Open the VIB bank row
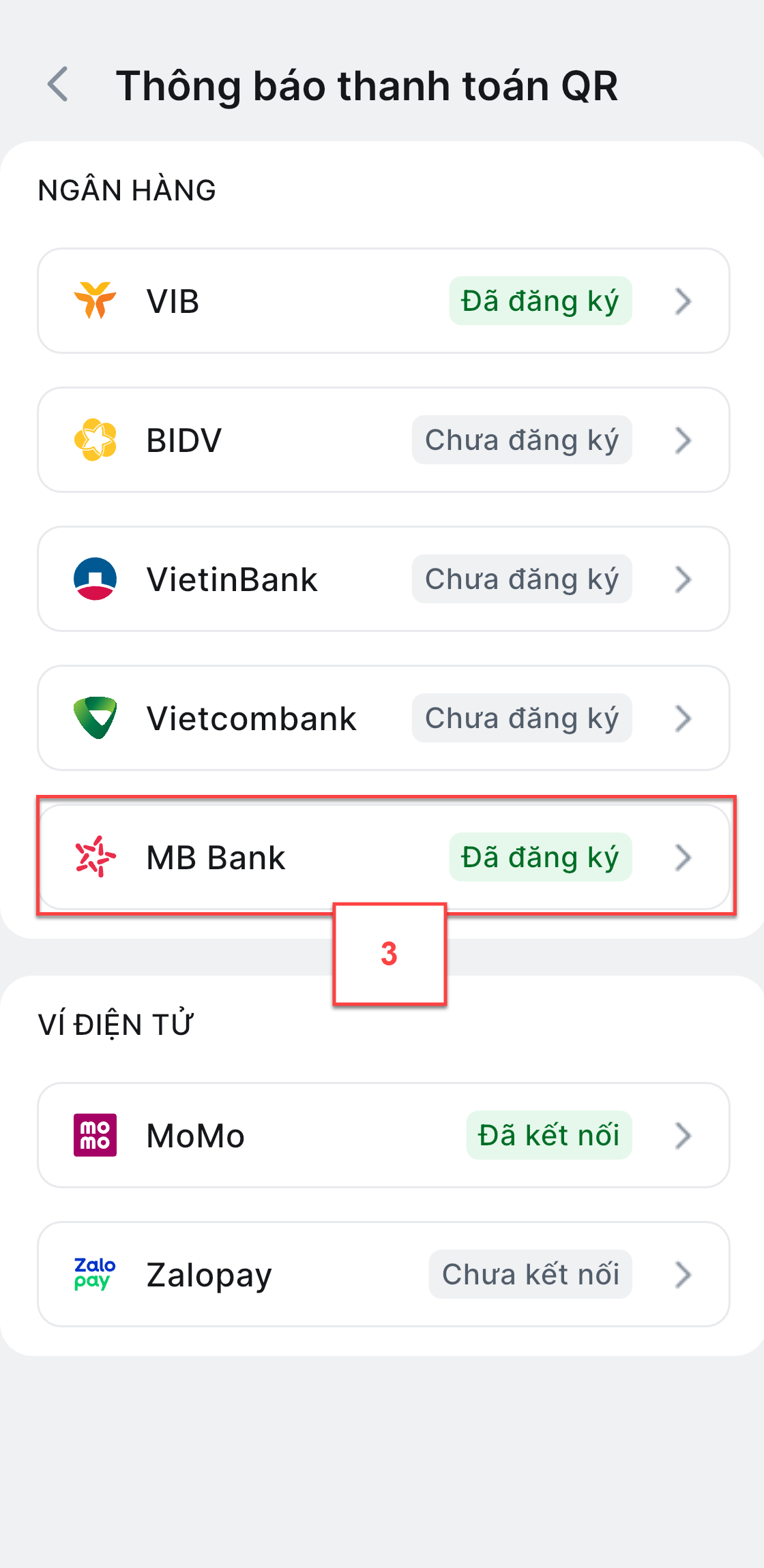 point(383,301)
